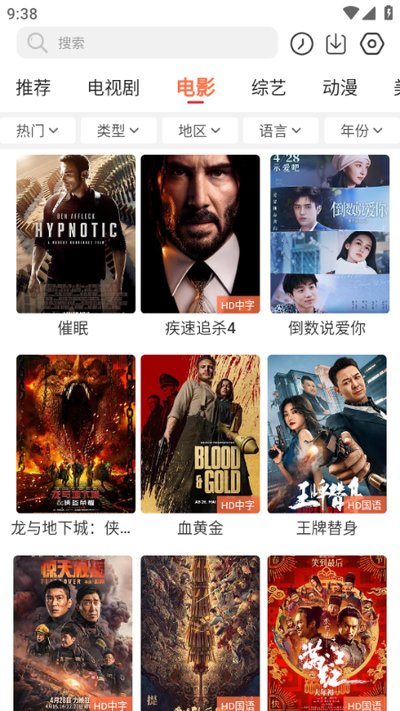Go to the 动漫 tab
Viewport: 400px width, 711px height.
pyautogui.click(x=340, y=88)
